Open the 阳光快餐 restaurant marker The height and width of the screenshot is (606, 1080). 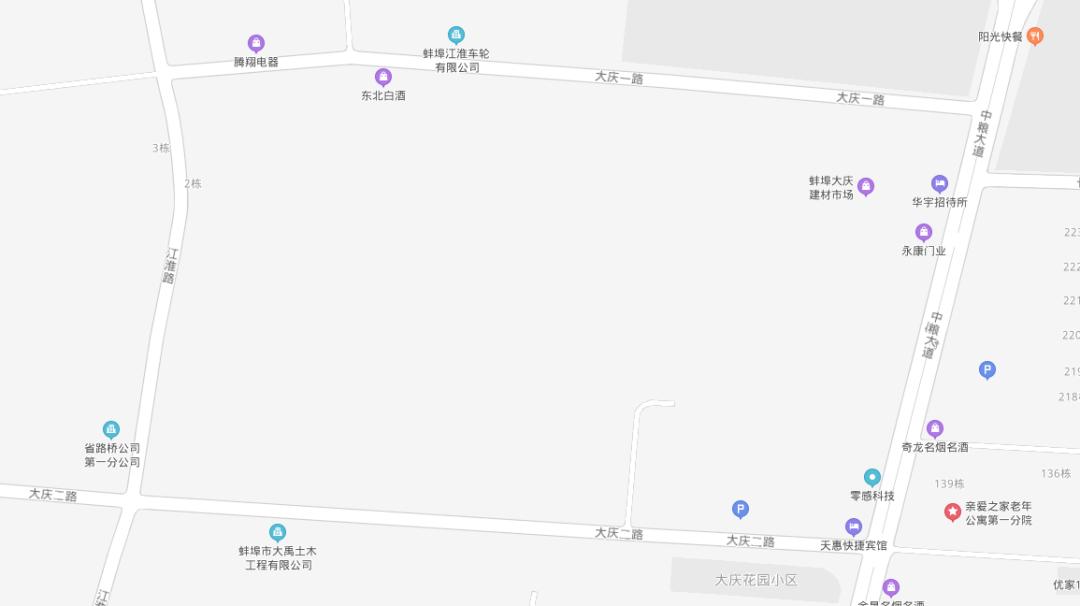point(1035,36)
